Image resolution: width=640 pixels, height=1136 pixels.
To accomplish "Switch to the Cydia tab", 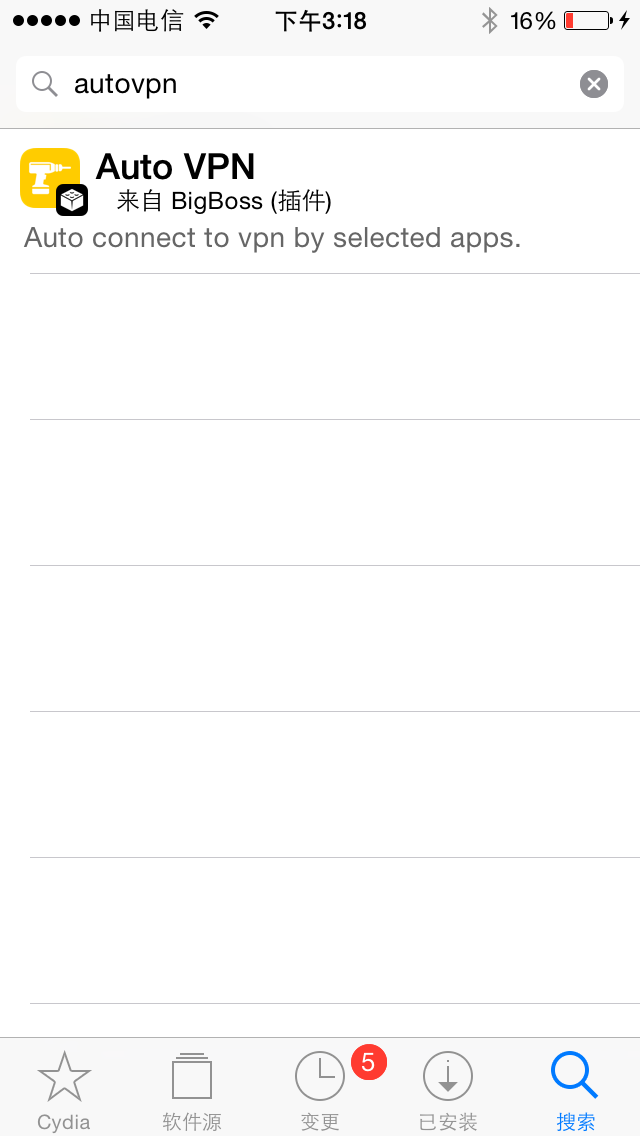I will [64, 1090].
